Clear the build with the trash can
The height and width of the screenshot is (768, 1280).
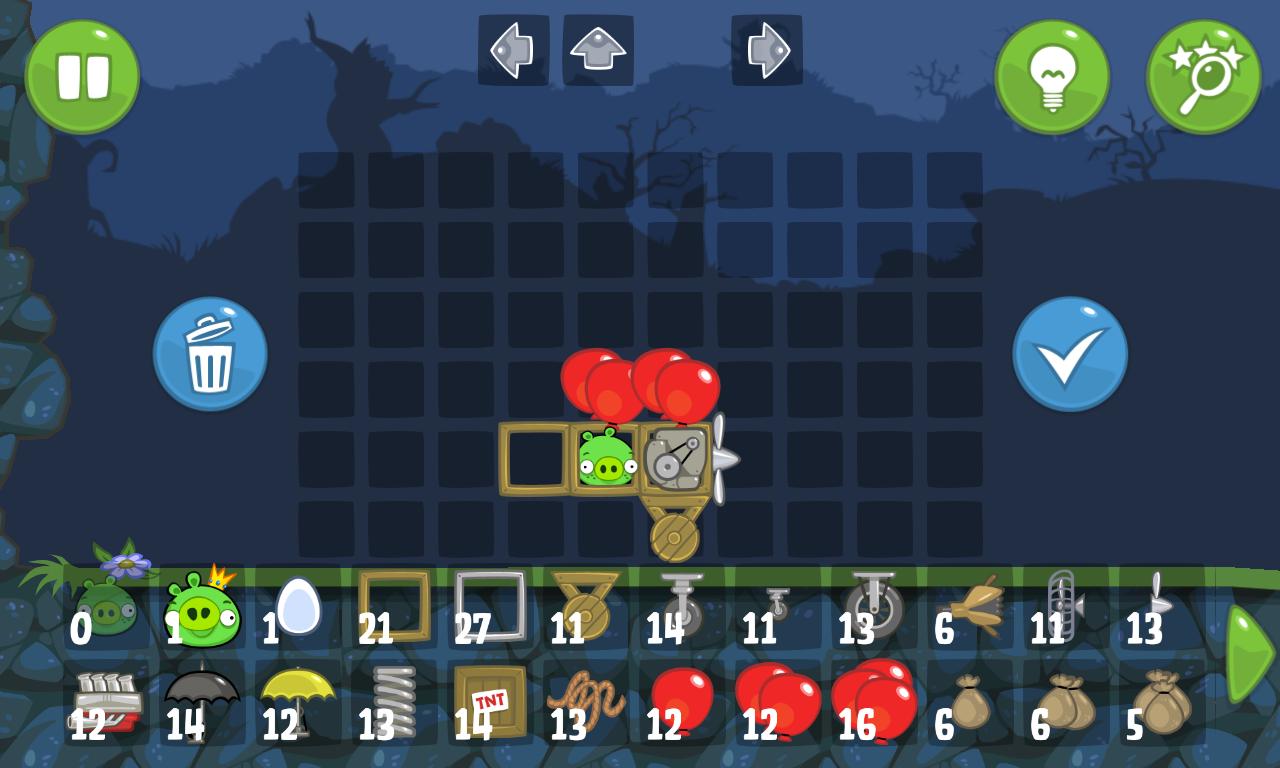[210, 354]
